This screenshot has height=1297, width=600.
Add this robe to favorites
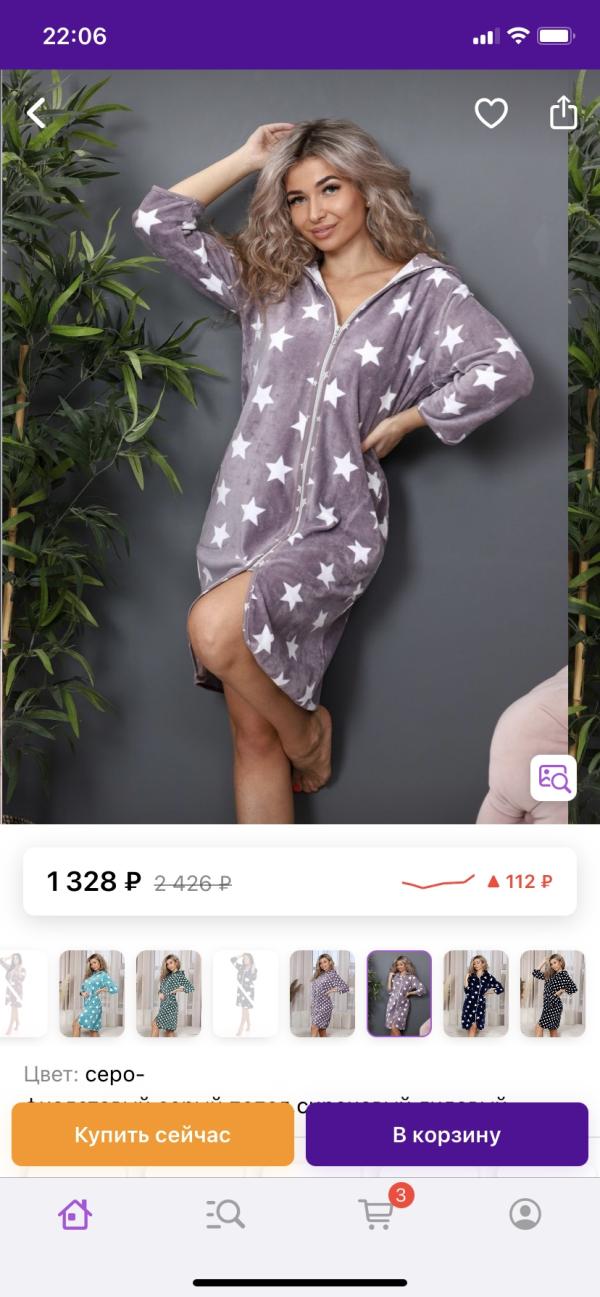click(x=491, y=113)
